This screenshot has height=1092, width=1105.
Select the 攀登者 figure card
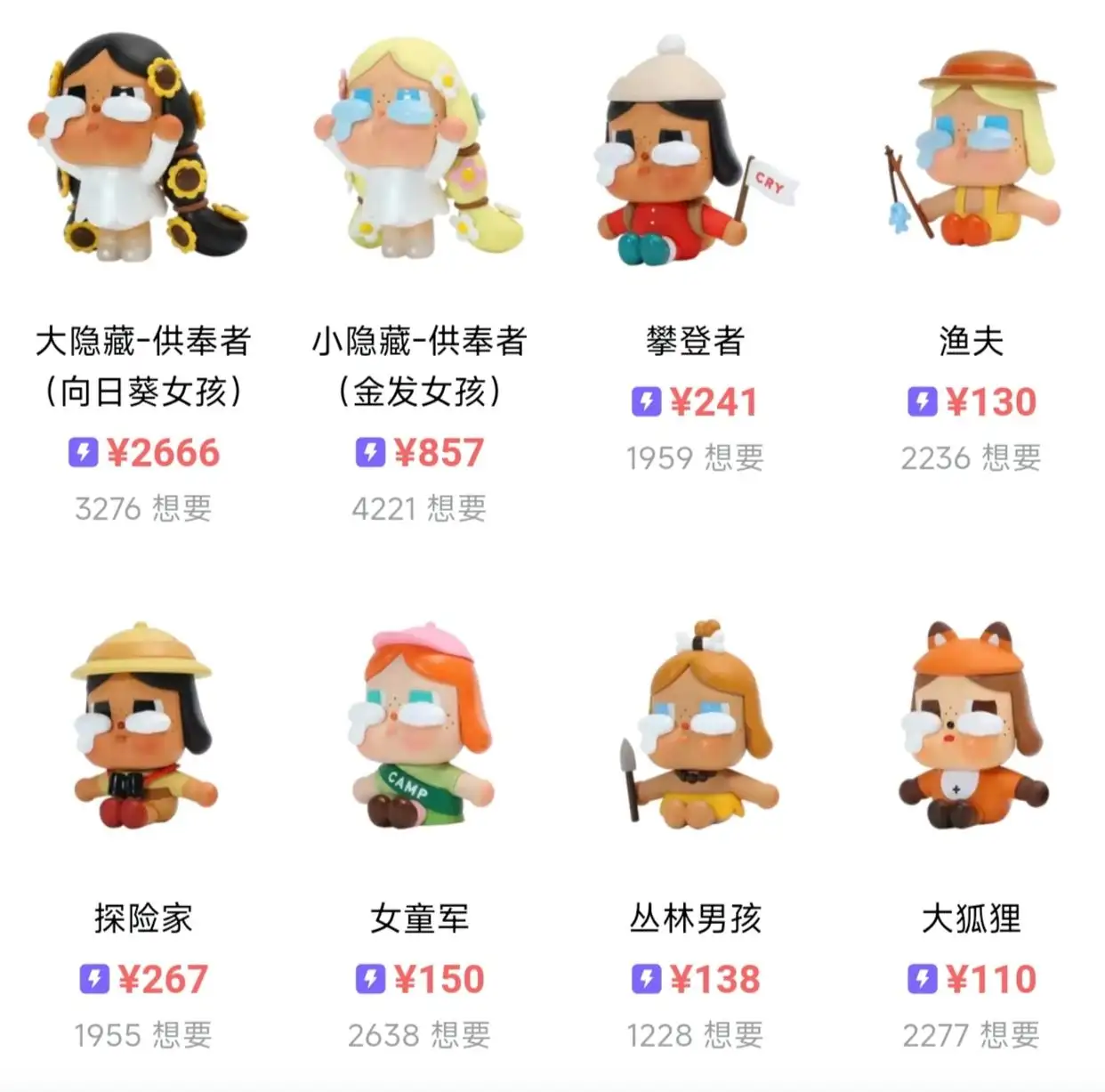tap(695, 151)
